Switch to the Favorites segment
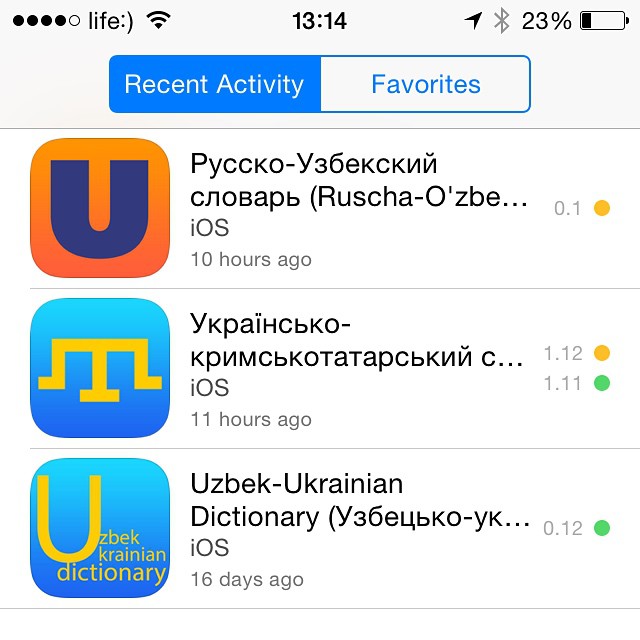Viewport: 640px width, 640px height. [425, 84]
